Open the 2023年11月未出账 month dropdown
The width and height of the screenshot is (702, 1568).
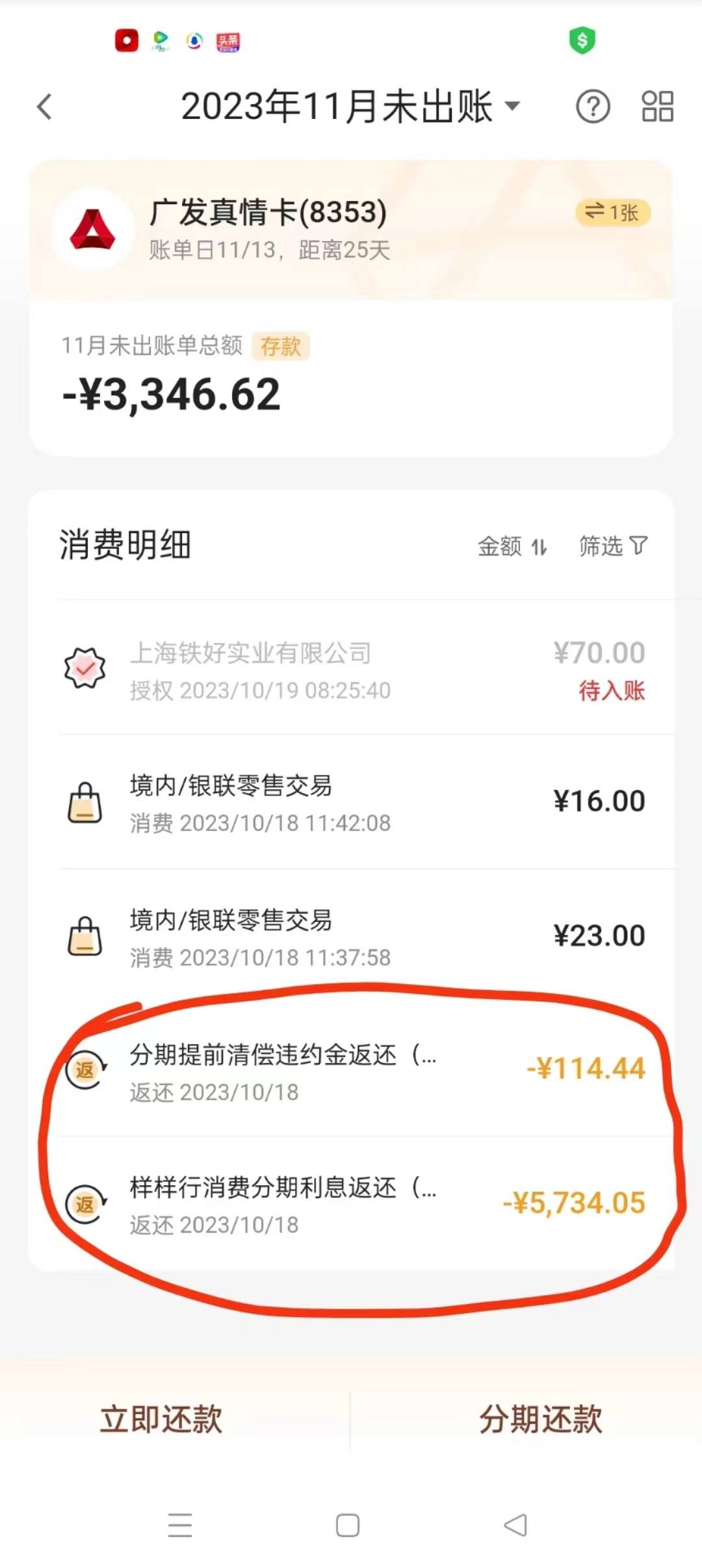(x=351, y=107)
